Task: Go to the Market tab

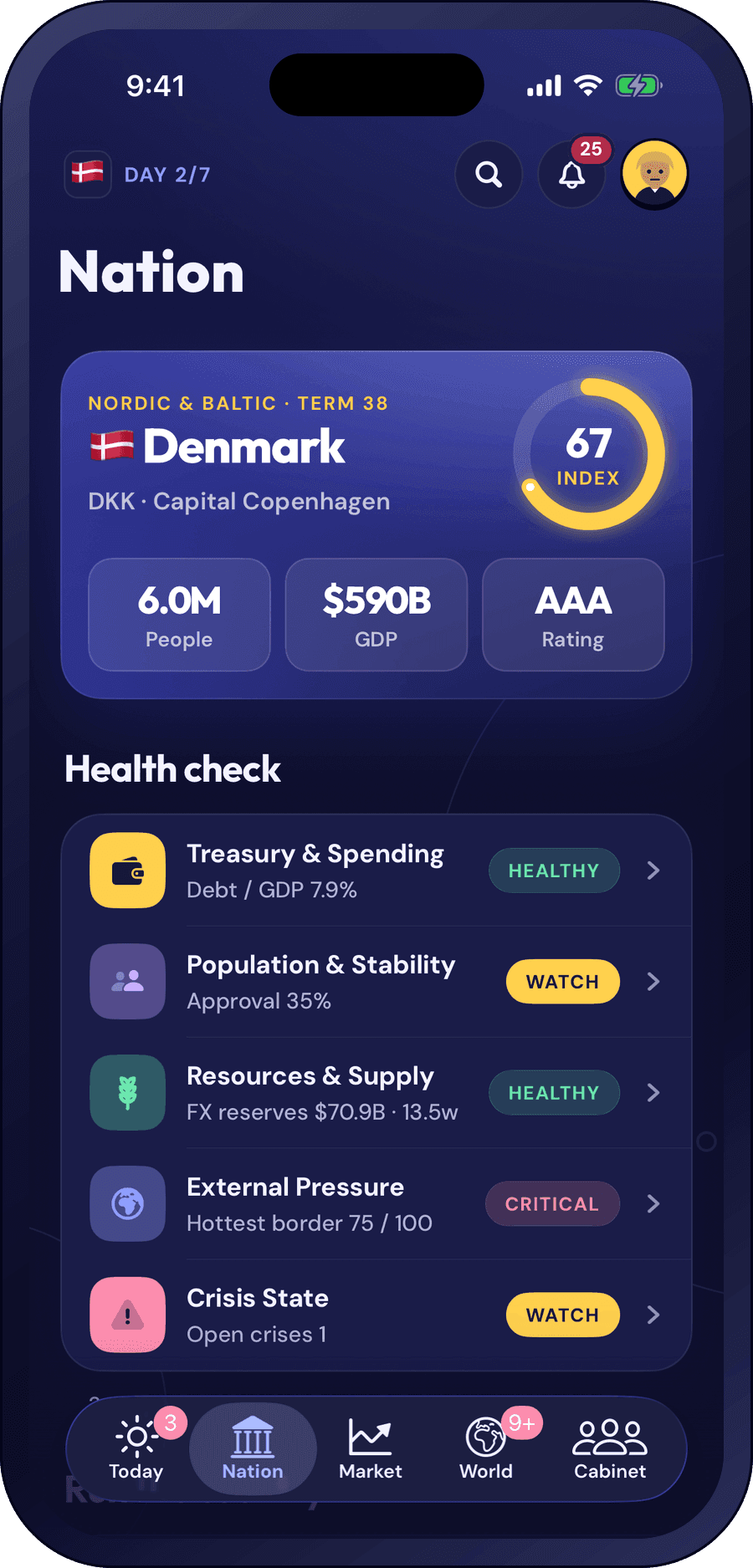Action: (x=371, y=1448)
